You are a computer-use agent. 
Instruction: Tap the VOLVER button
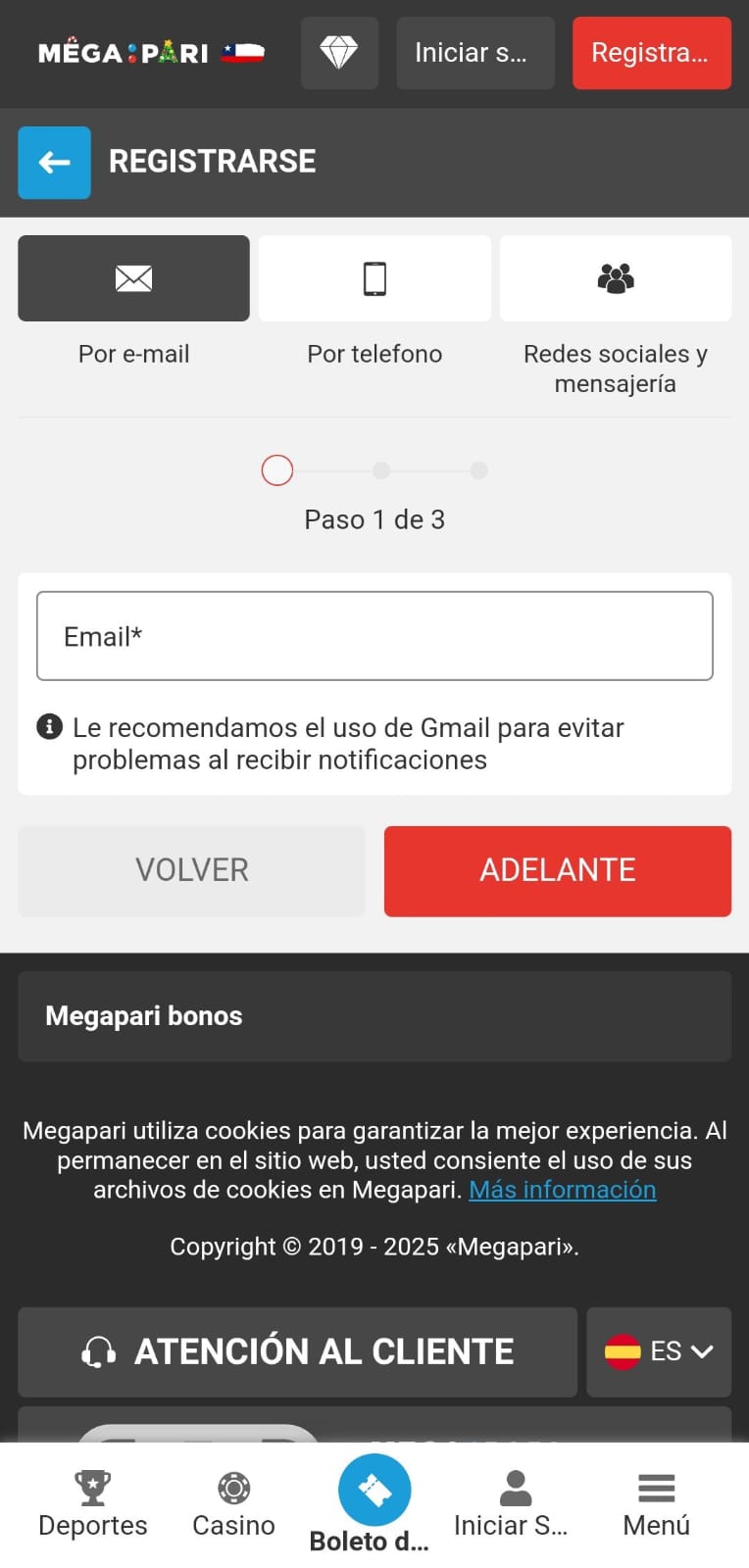click(x=191, y=870)
